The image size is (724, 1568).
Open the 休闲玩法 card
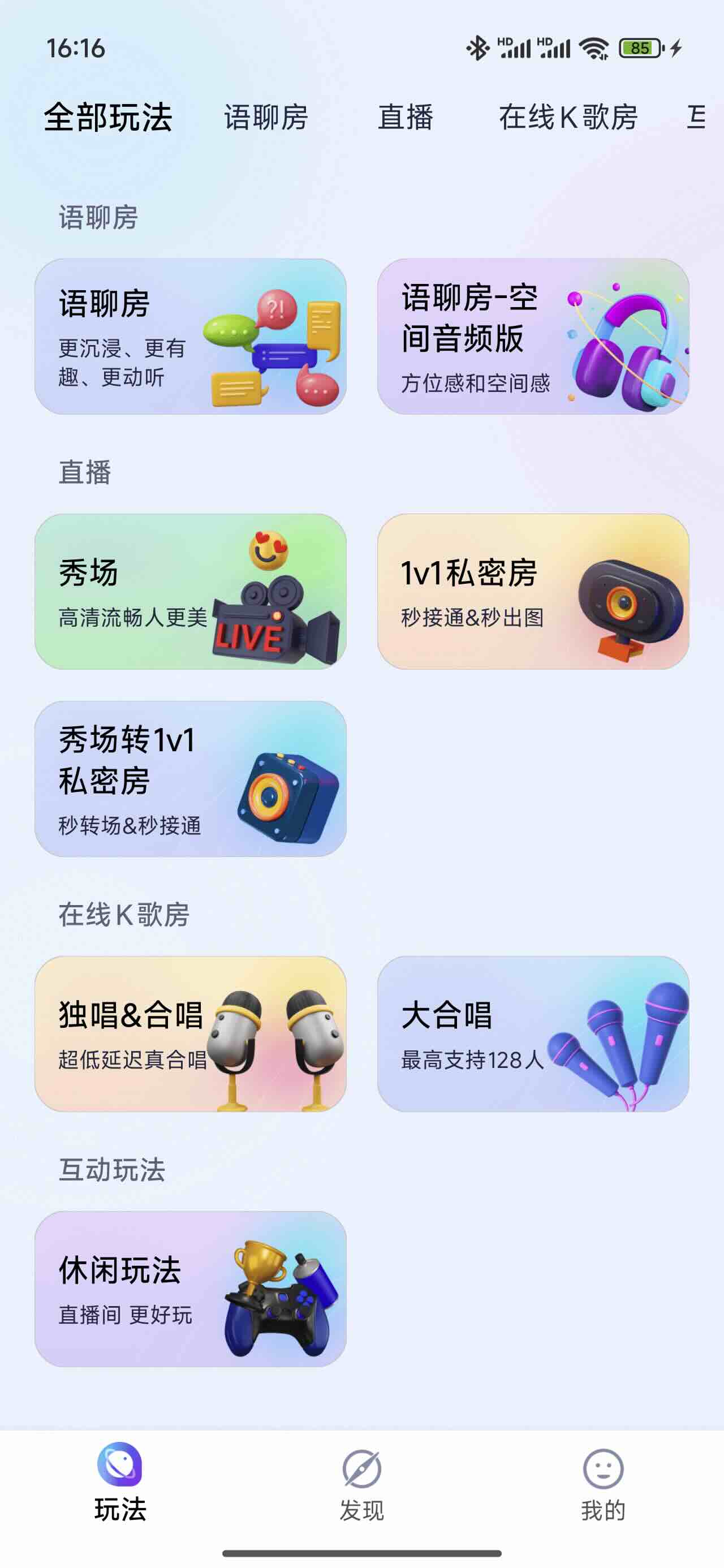coord(191,1289)
